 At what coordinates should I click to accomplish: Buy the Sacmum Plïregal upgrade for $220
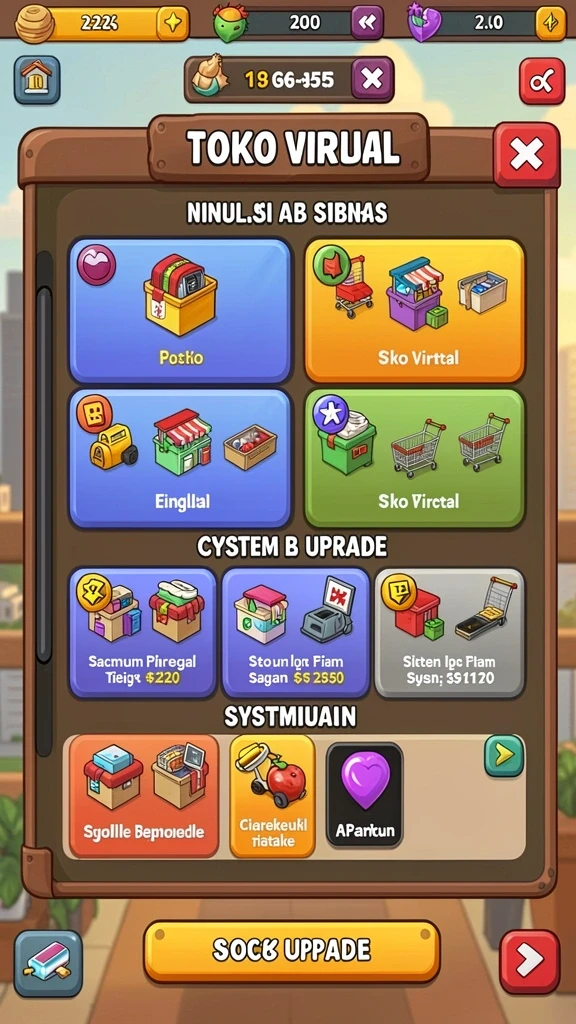coord(143,633)
